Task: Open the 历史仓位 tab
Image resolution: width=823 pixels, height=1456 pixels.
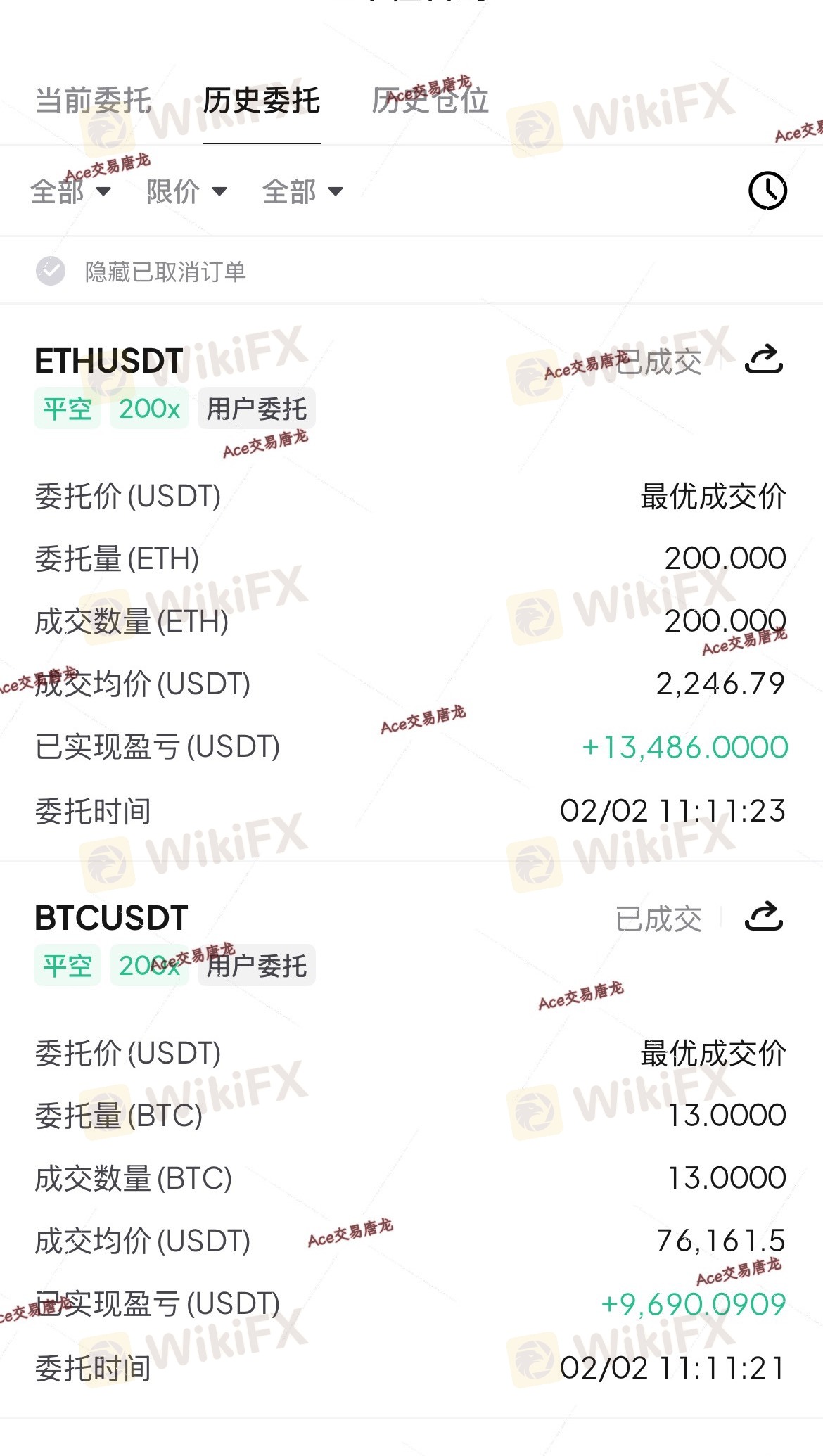Action: coord(430,101)
